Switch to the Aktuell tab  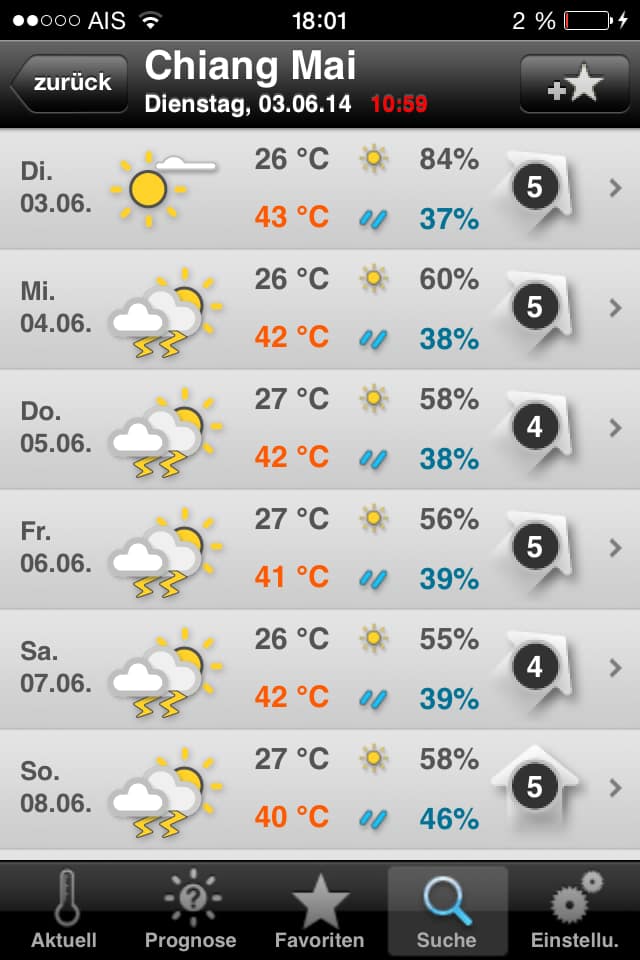[x=64, y=910]
